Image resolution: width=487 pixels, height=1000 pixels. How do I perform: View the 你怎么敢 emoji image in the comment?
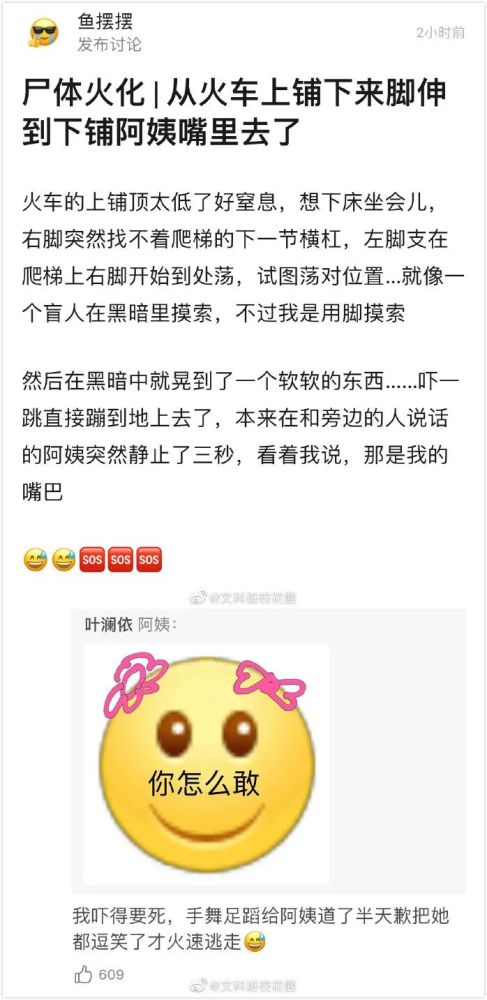click(x=207, y=765)
